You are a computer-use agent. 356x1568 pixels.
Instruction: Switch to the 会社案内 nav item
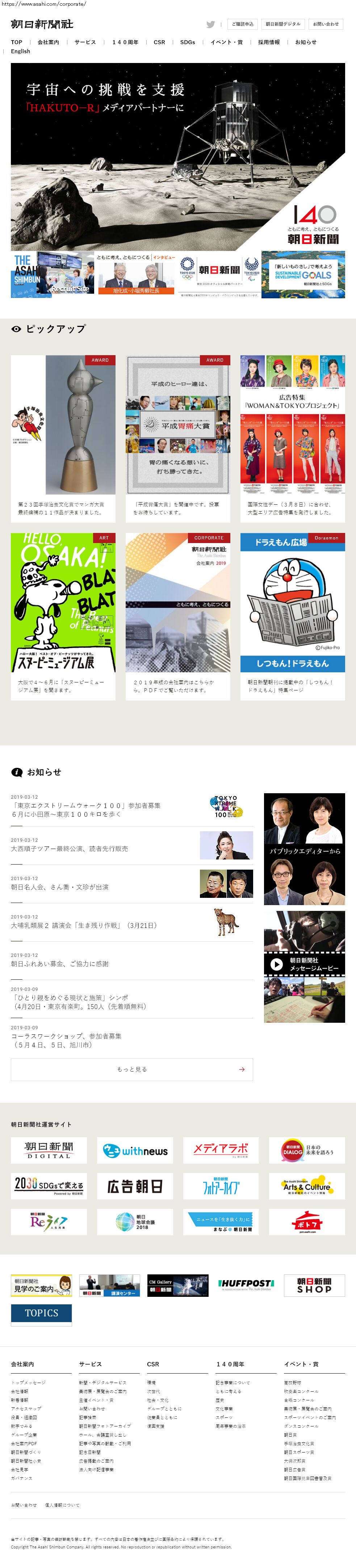point(48,43)
